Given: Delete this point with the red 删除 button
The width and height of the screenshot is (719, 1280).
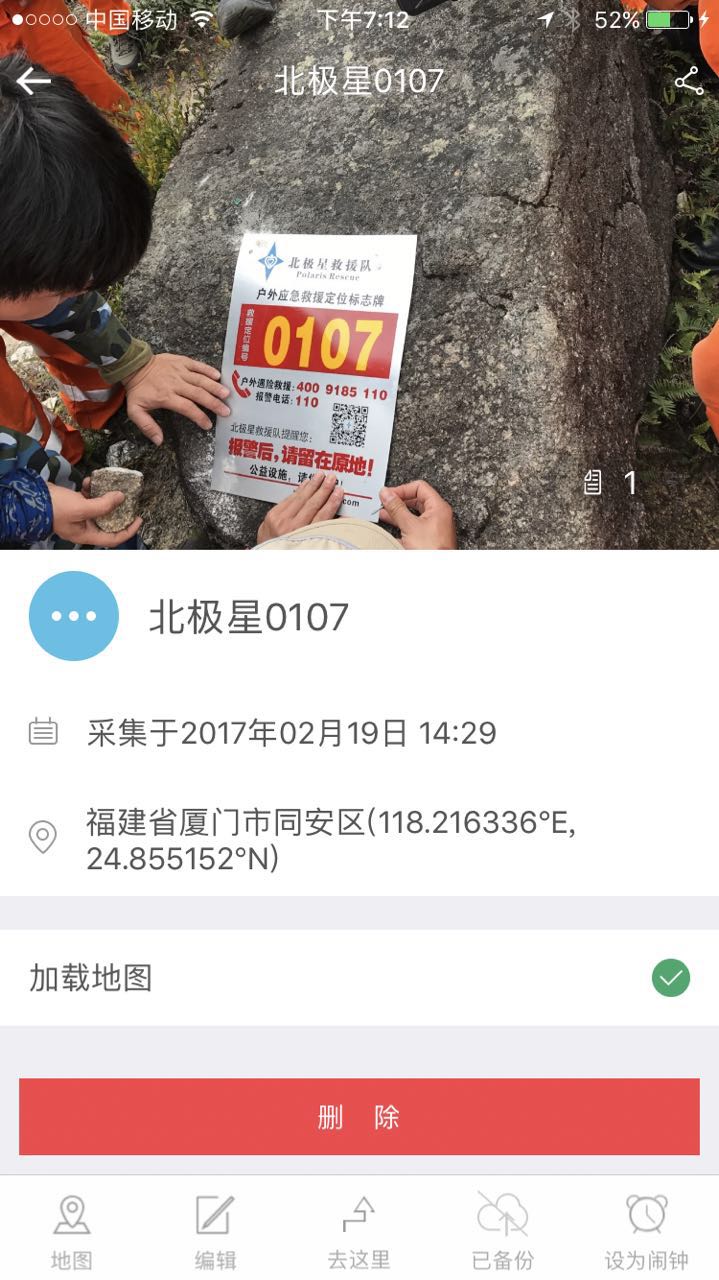Looking at the screenshot, I should click(359, 1117).
